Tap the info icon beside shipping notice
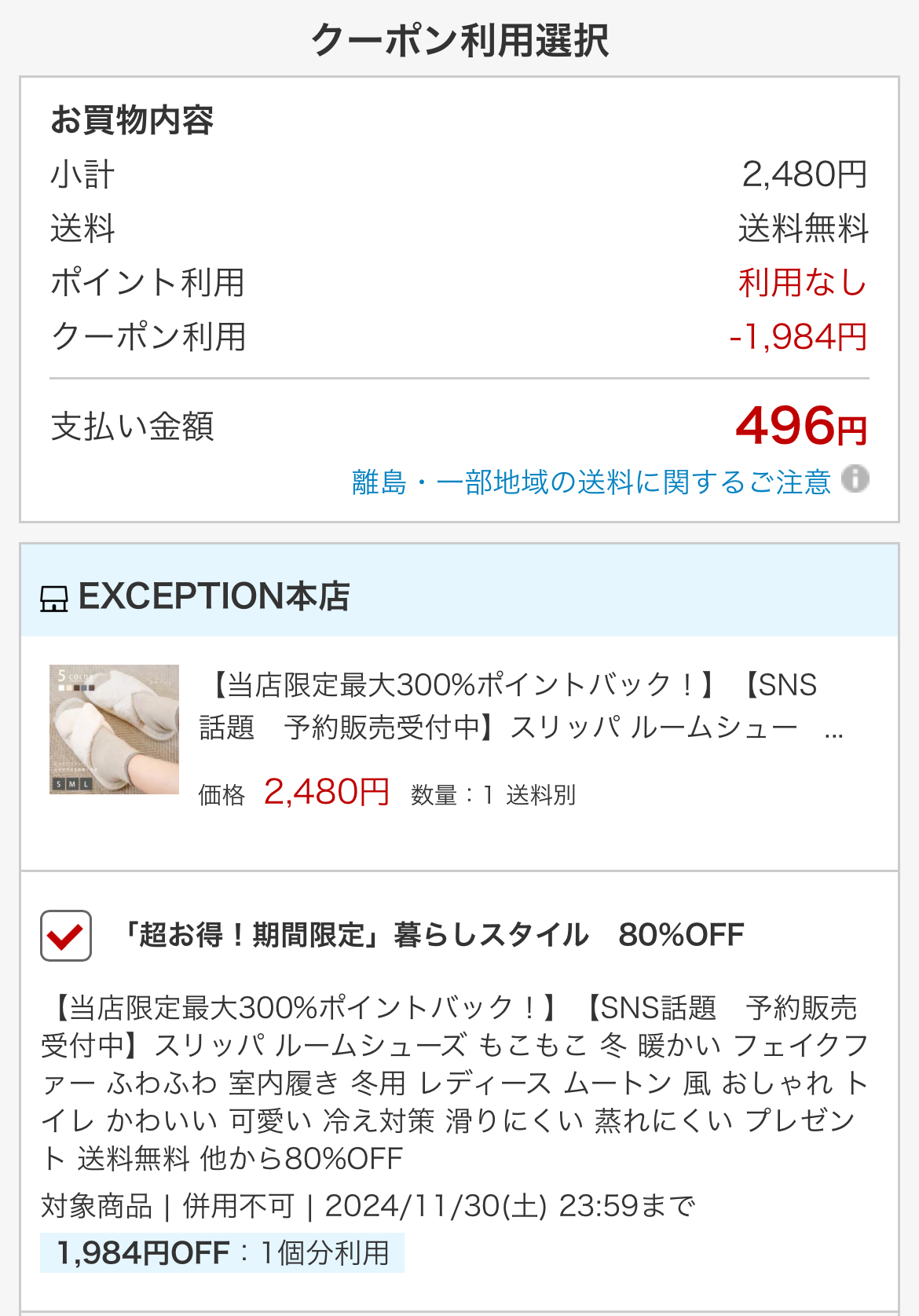This screenshot has width=919, height=1316. [855, 478]
